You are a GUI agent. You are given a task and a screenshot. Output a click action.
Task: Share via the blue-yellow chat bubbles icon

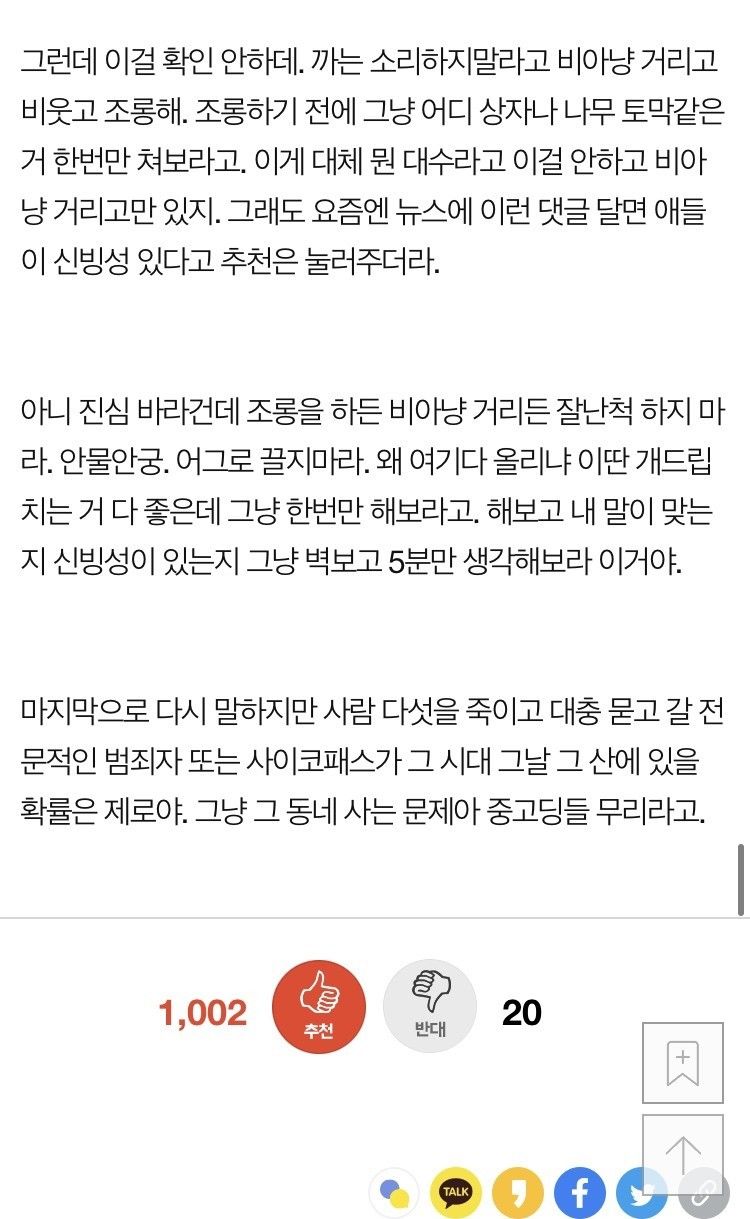(394, 1193)
